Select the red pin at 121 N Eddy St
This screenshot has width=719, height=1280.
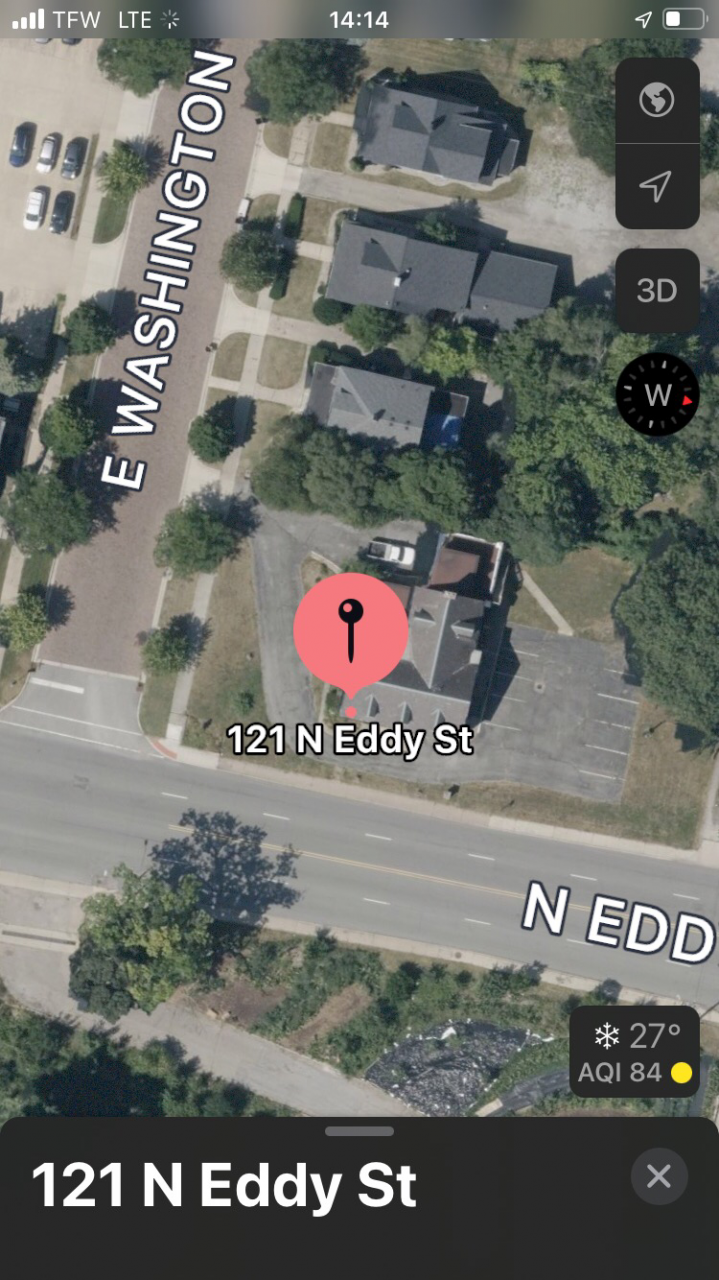click(x=351, y=632)
